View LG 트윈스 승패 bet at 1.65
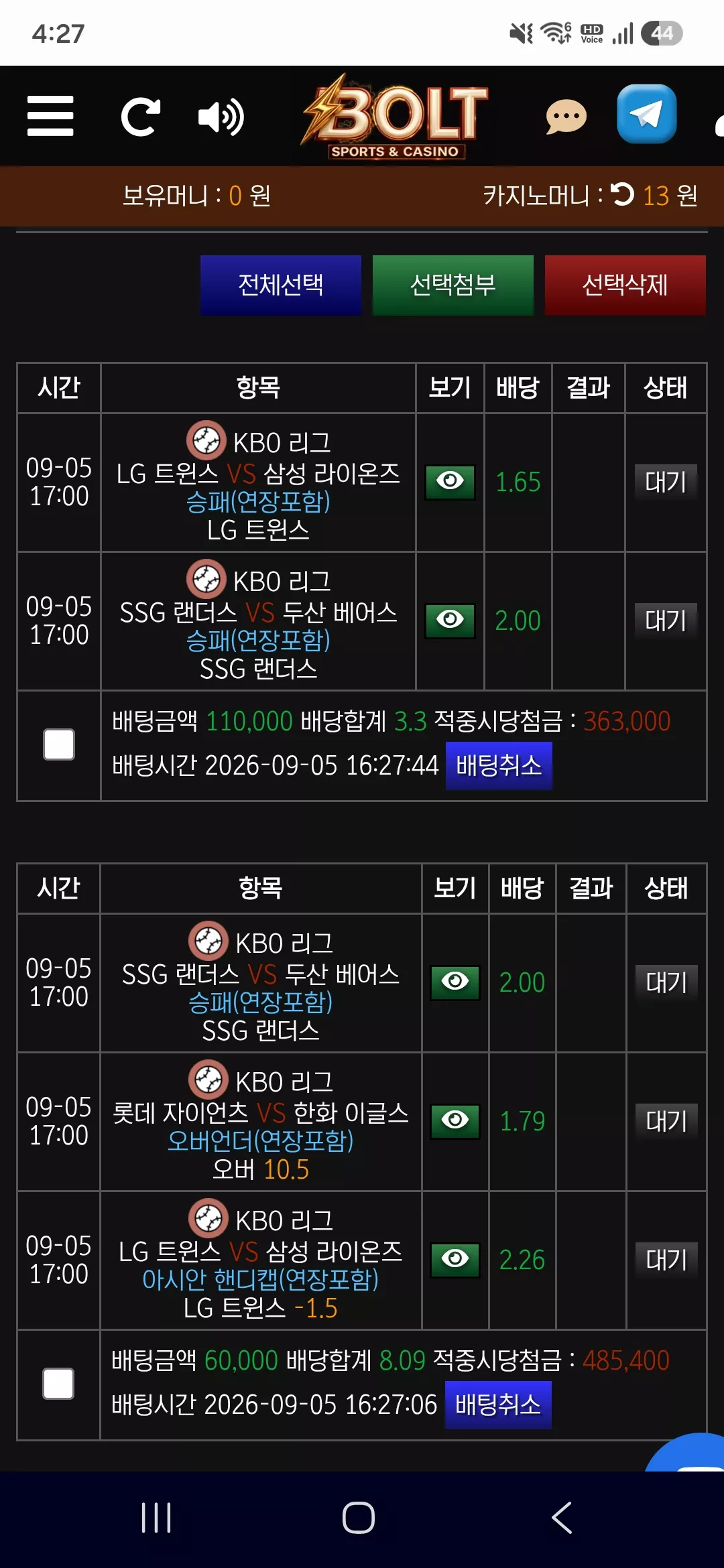The image size is (724, 1568). click(450, 482)
